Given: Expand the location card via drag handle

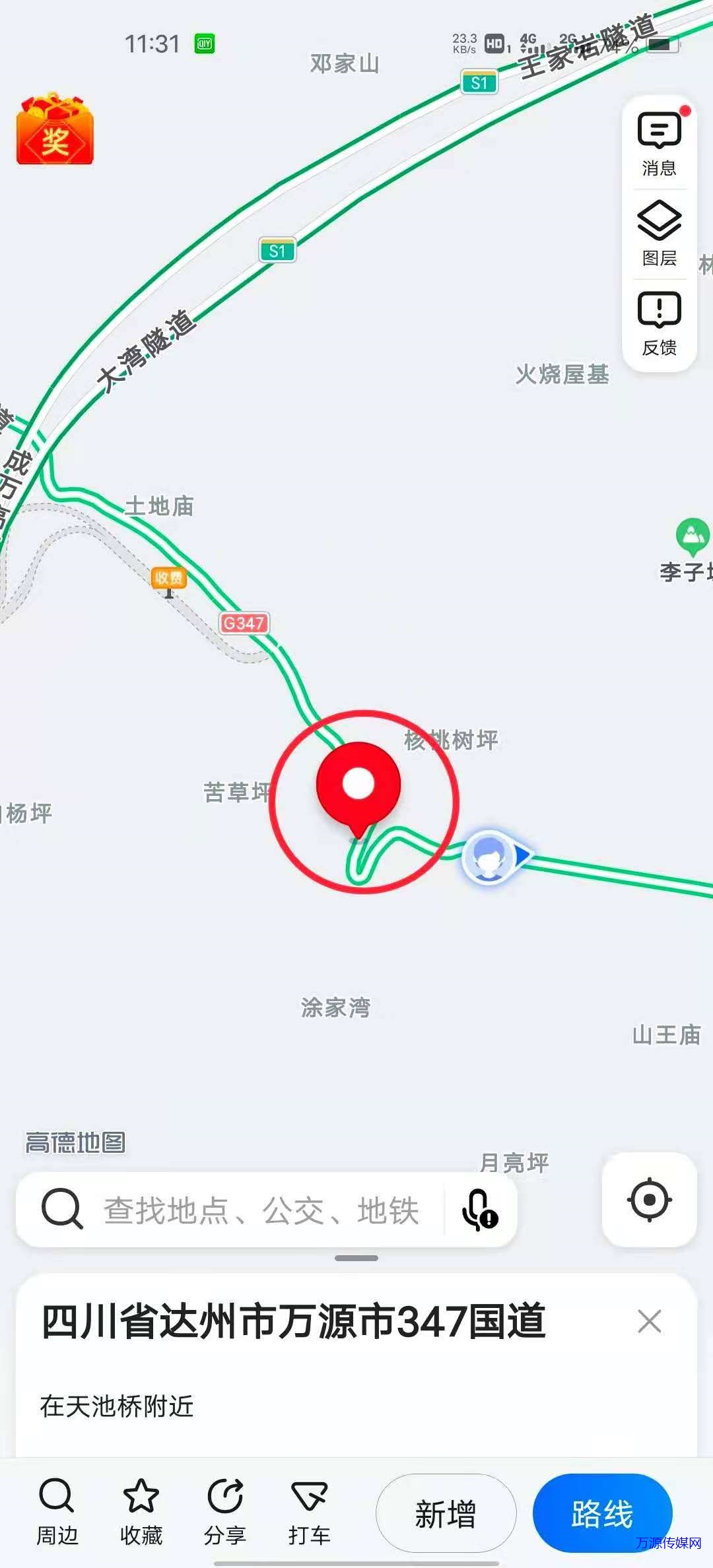Looking at the screenshot, I should (356, 1258).
